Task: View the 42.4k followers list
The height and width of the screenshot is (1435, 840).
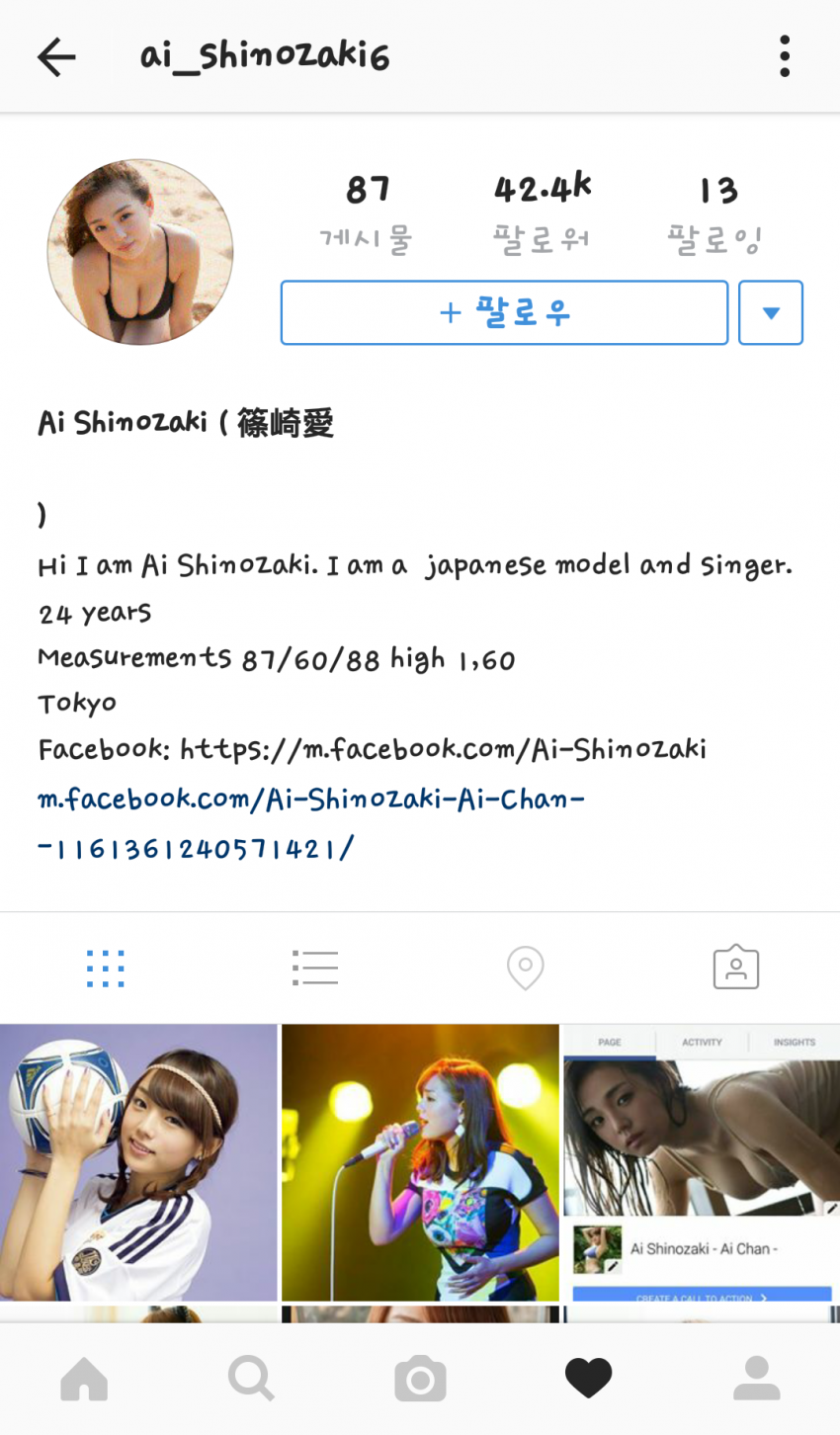Action: [542, 211]
